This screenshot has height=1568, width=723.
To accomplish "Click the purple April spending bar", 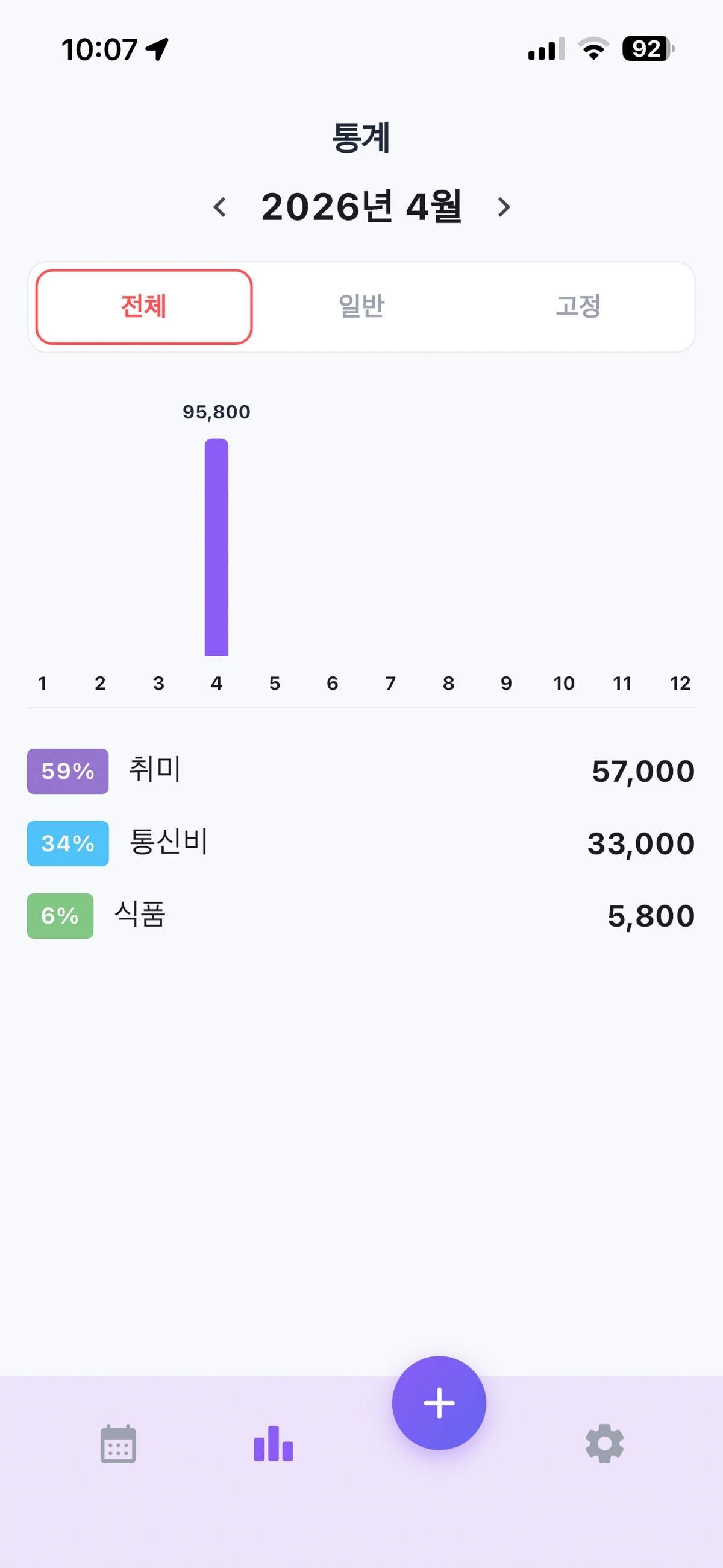I will 216,548.
